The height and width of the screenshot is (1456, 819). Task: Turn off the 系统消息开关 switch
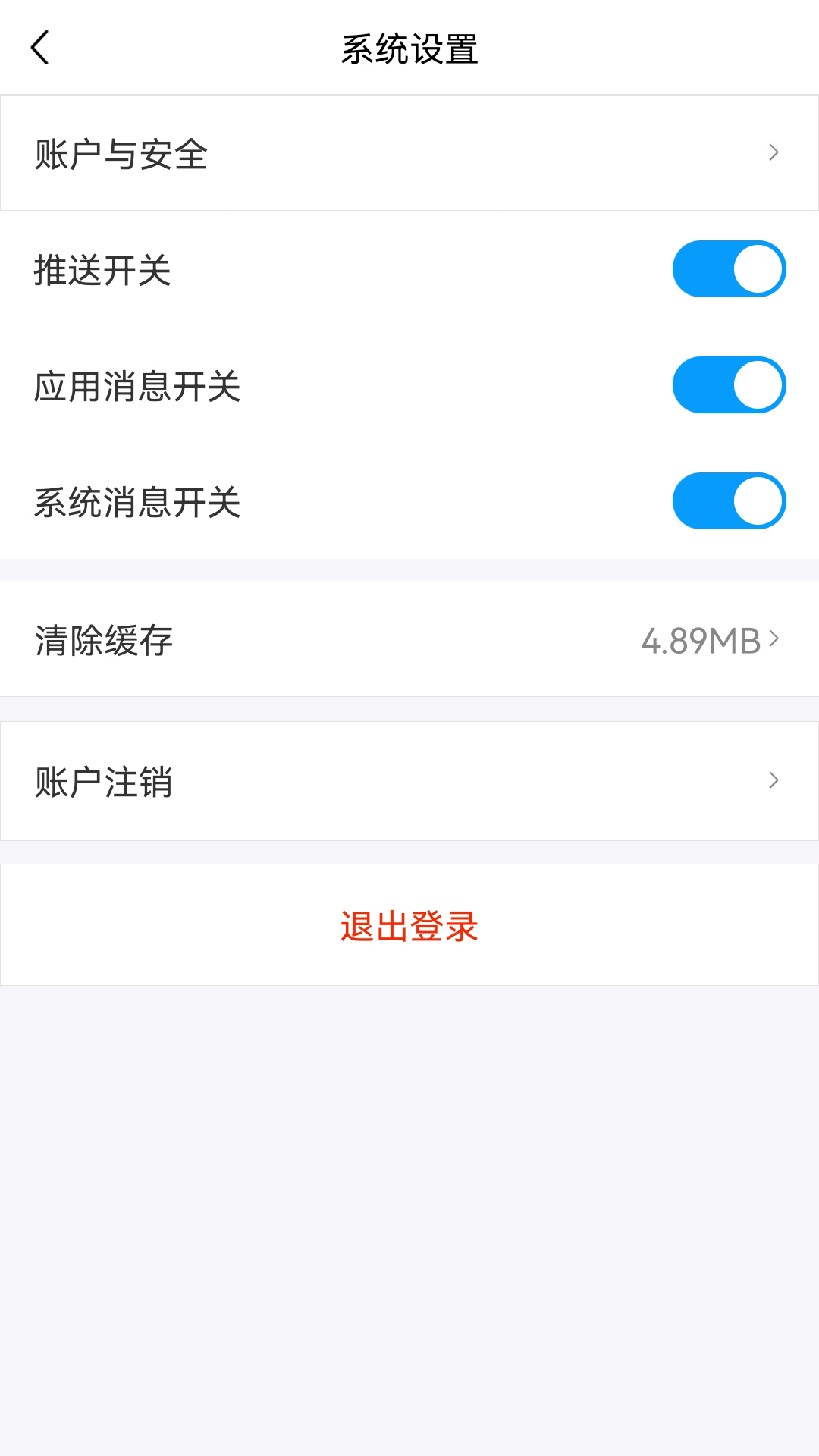(728, 500)
